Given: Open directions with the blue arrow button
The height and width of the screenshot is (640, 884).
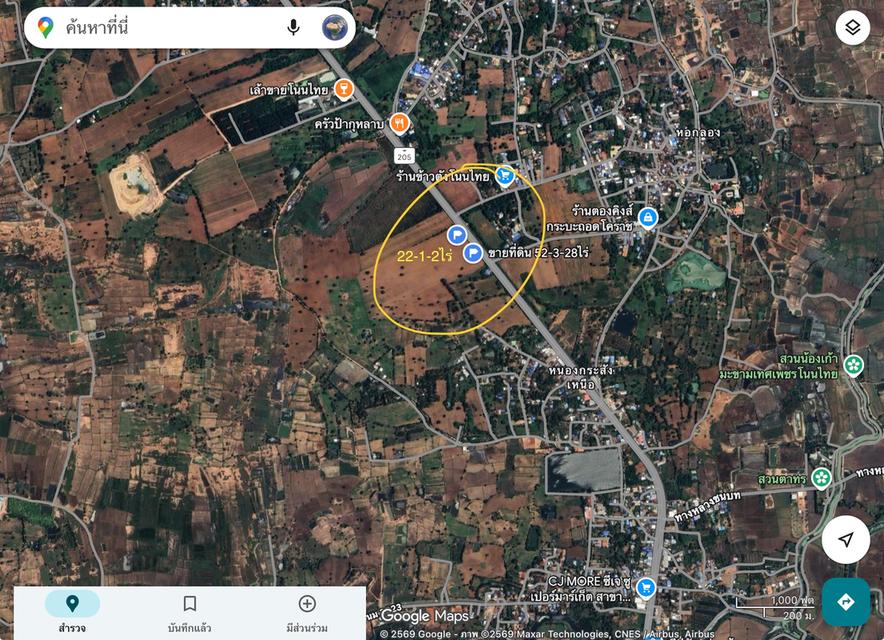Looking at the screenshot, I should pyautogui.click(x=846, y=602).
